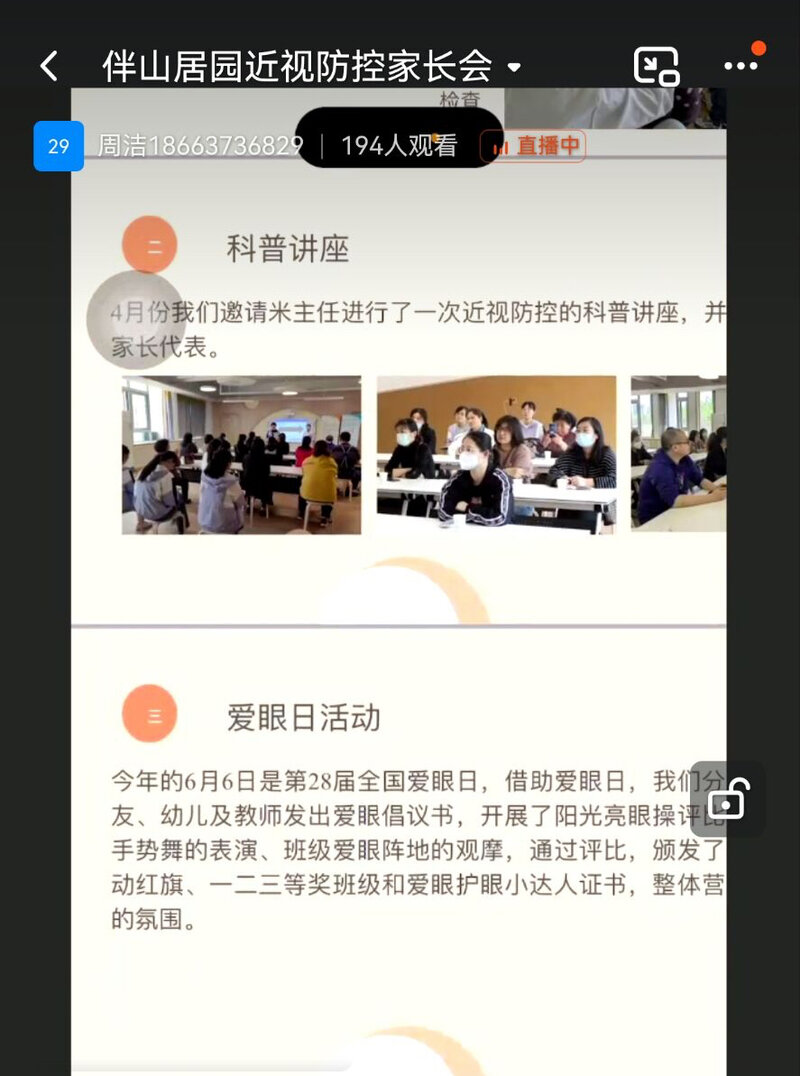The image size is (800, 1076).
Task: Go back from the live meeting
Action: coord(48,67)
